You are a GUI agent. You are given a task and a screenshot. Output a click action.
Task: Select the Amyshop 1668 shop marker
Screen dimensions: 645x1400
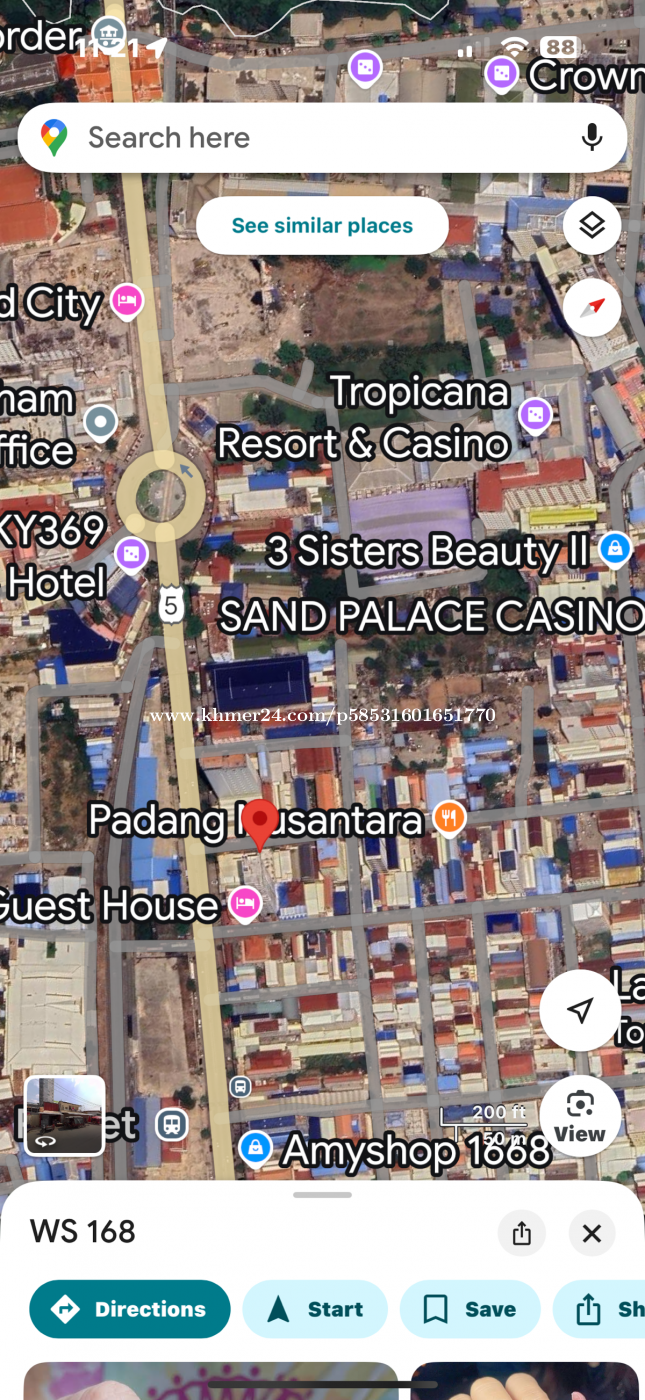click(256, 1147)
